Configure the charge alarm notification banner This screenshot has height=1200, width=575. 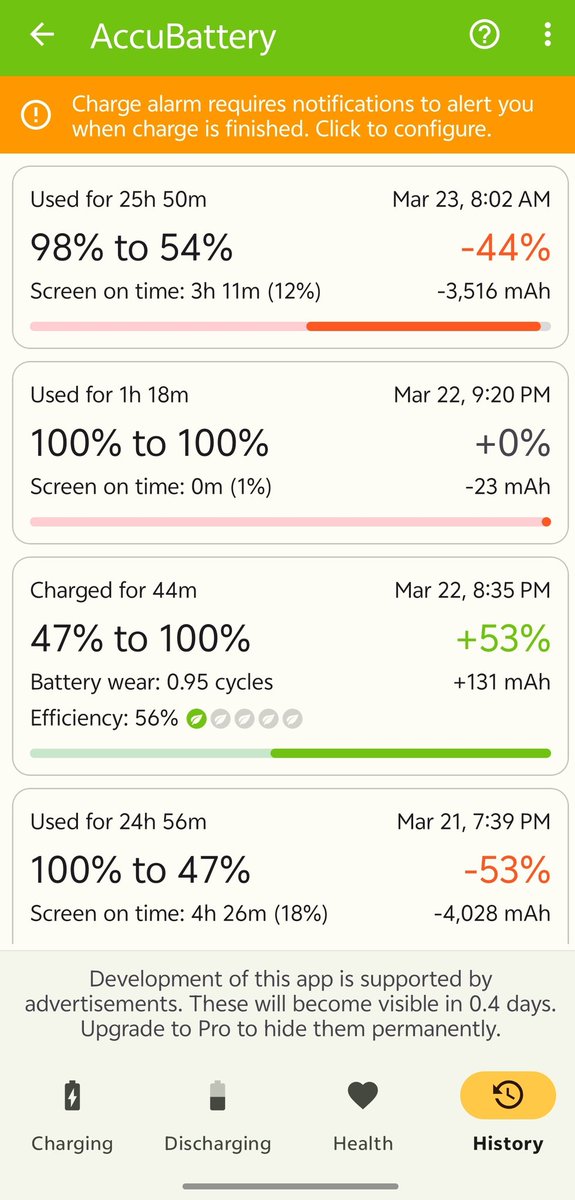click(x=287, y=115)
